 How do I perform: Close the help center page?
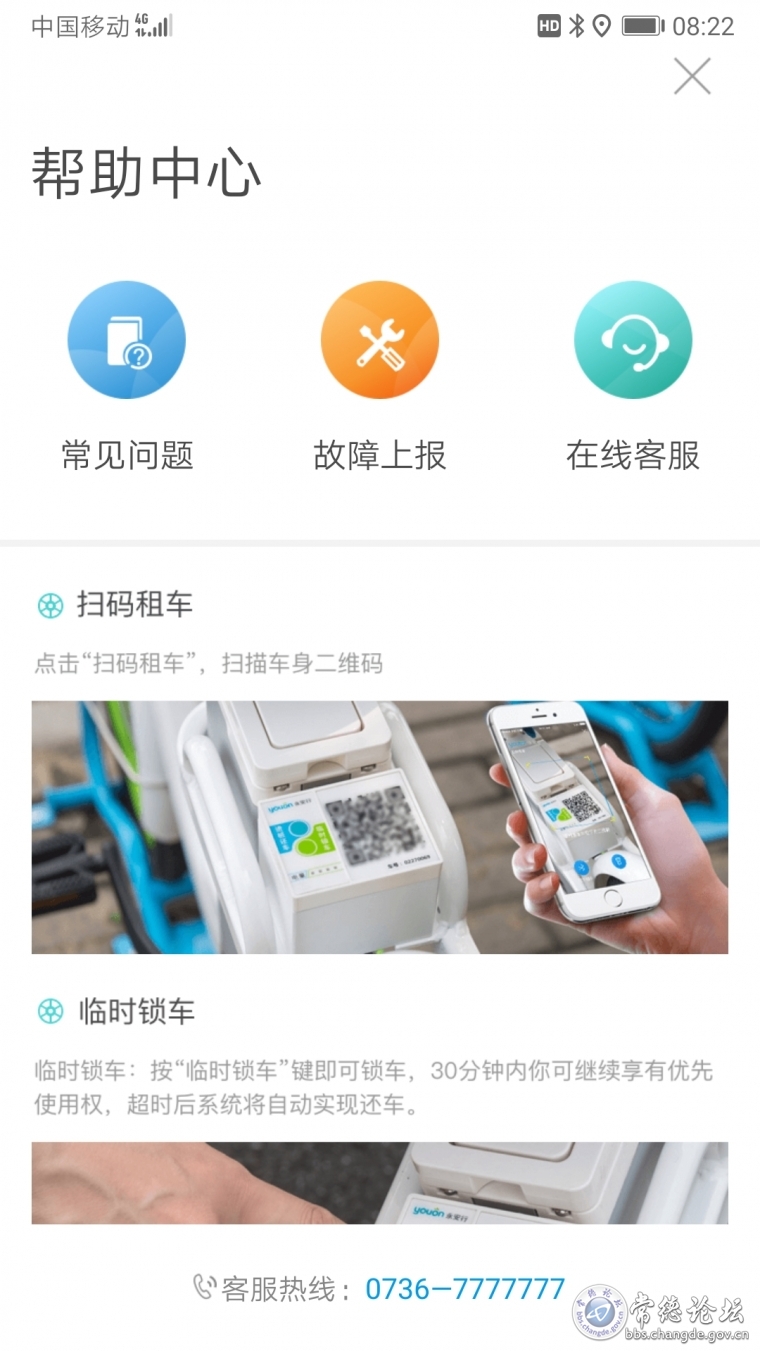[x=691, y=76]
